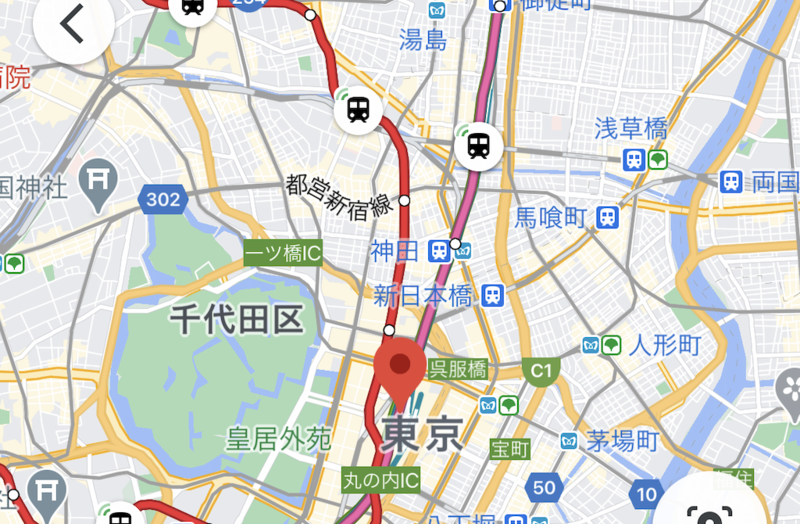
Task: Go back using the arrow button
Action: coord(72,25)
